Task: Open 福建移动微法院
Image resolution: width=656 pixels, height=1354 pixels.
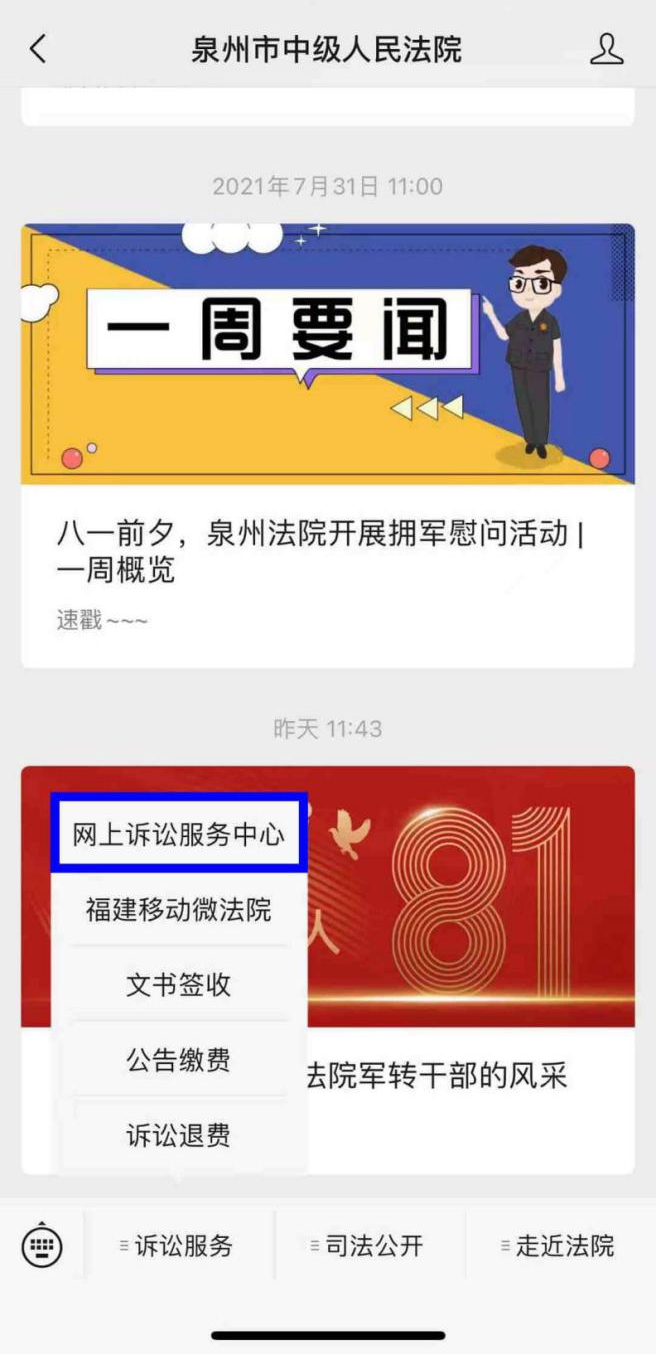Action: (179, 910)
